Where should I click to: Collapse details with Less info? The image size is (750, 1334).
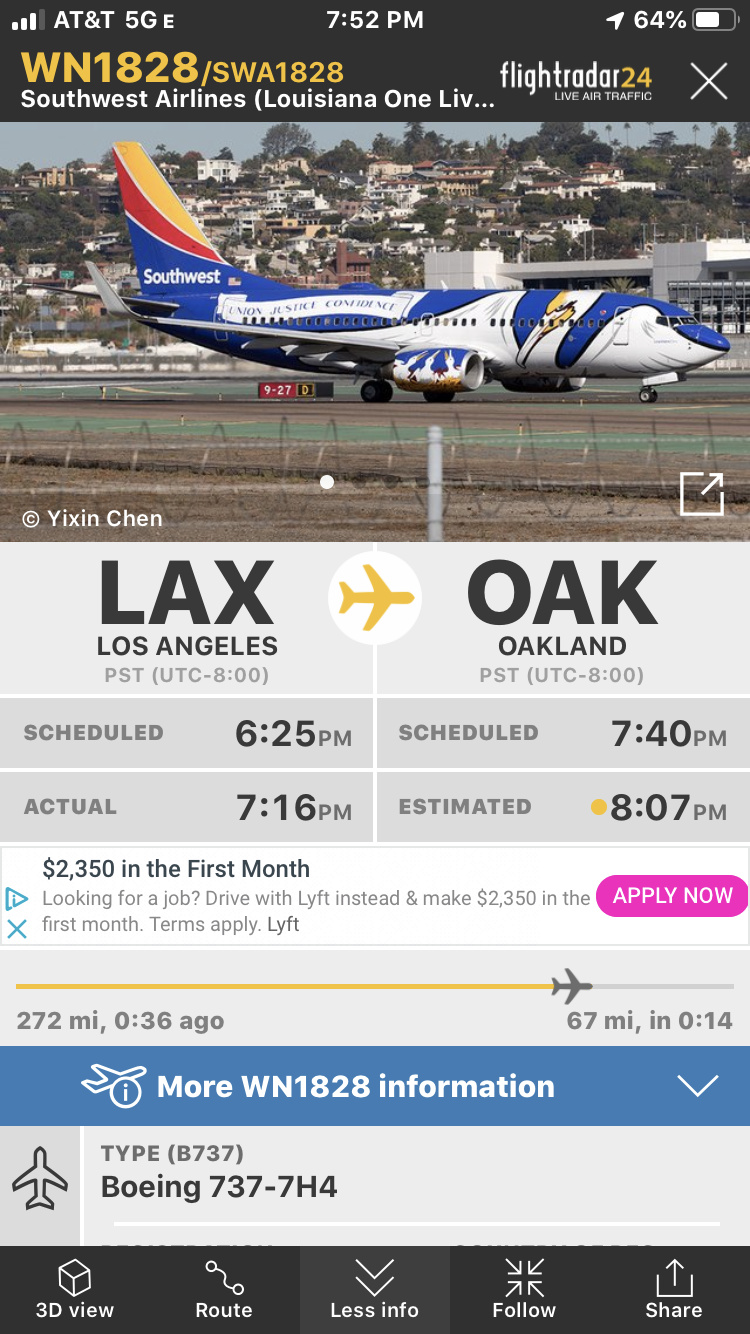(375, 1289)
